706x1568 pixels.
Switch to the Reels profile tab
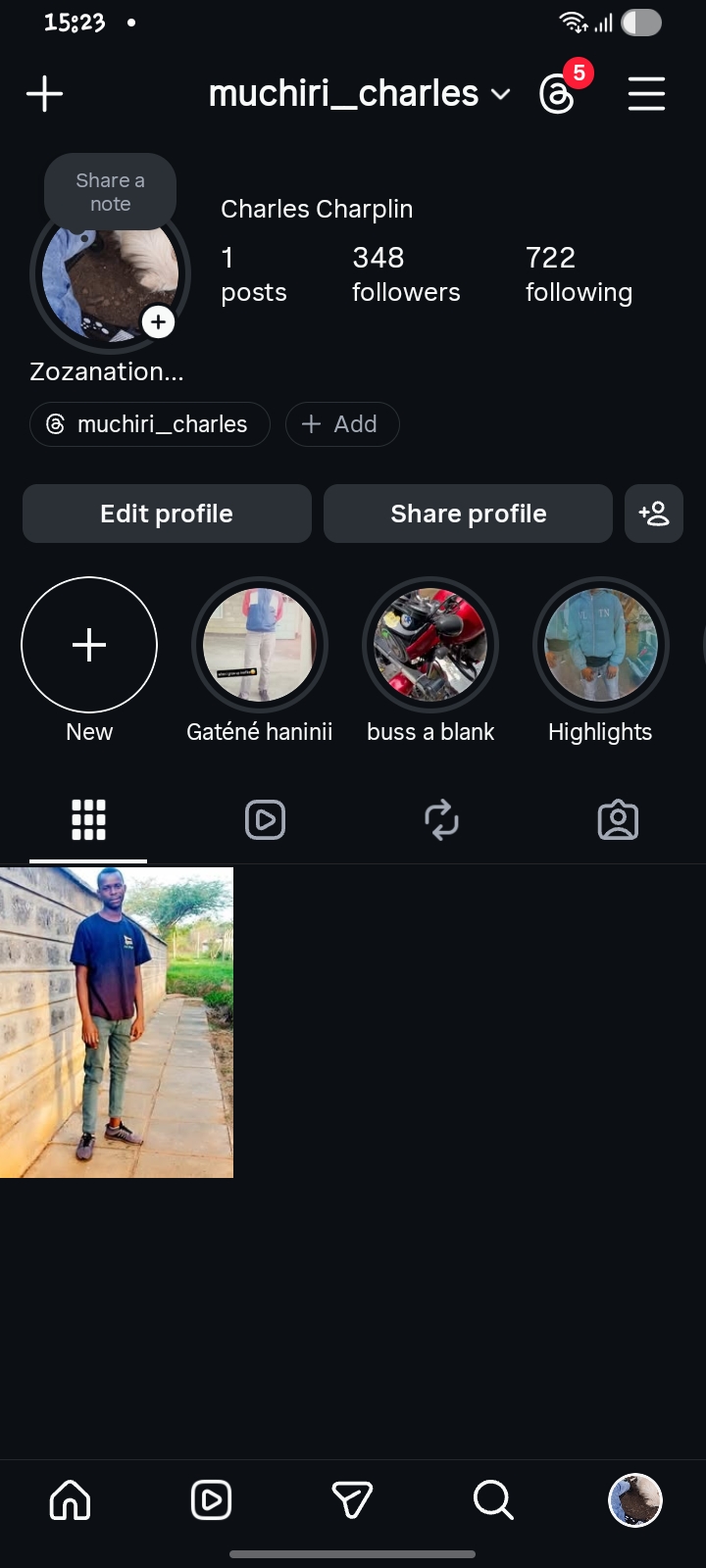[x=265, y=820]
